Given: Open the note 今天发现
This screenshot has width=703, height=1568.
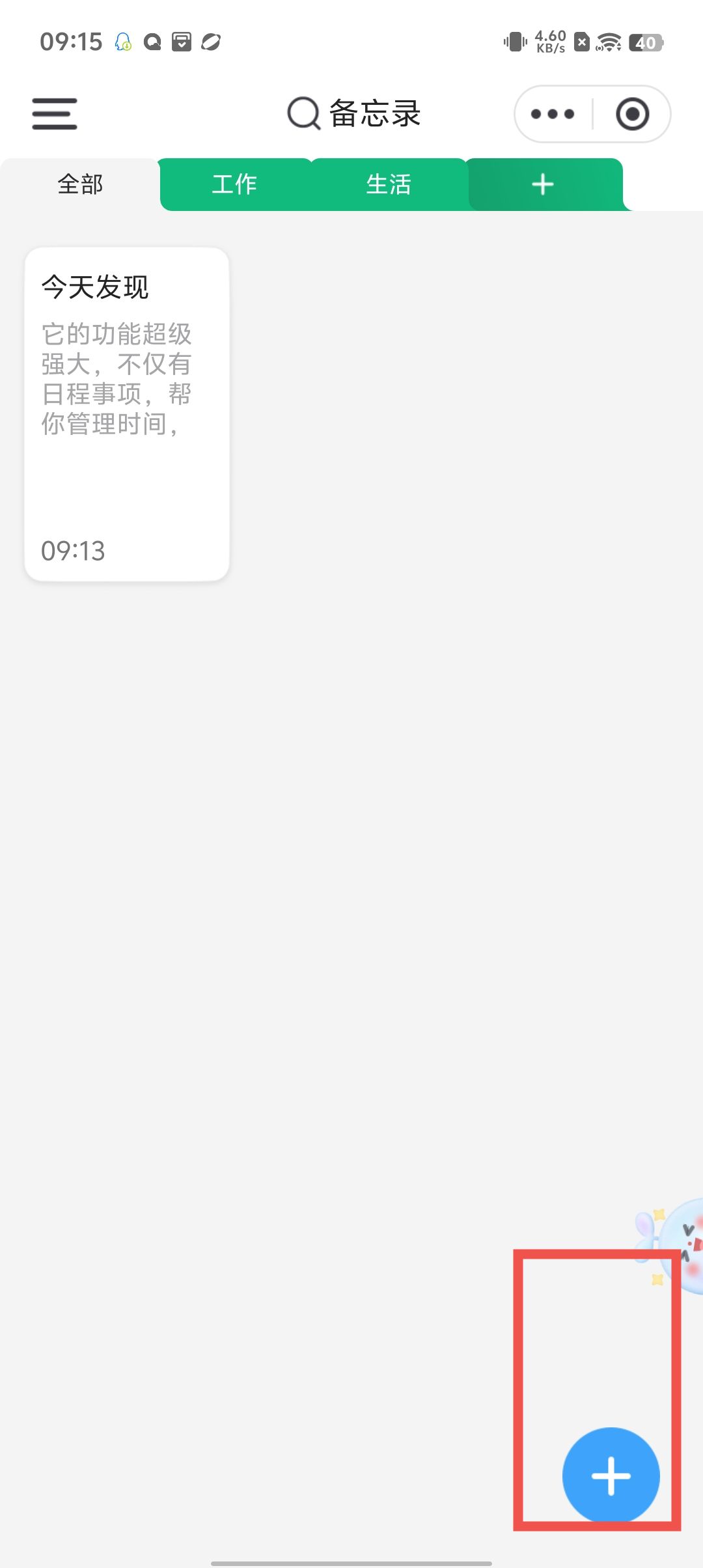Looking at the screenshot, I should coord(127,414).
